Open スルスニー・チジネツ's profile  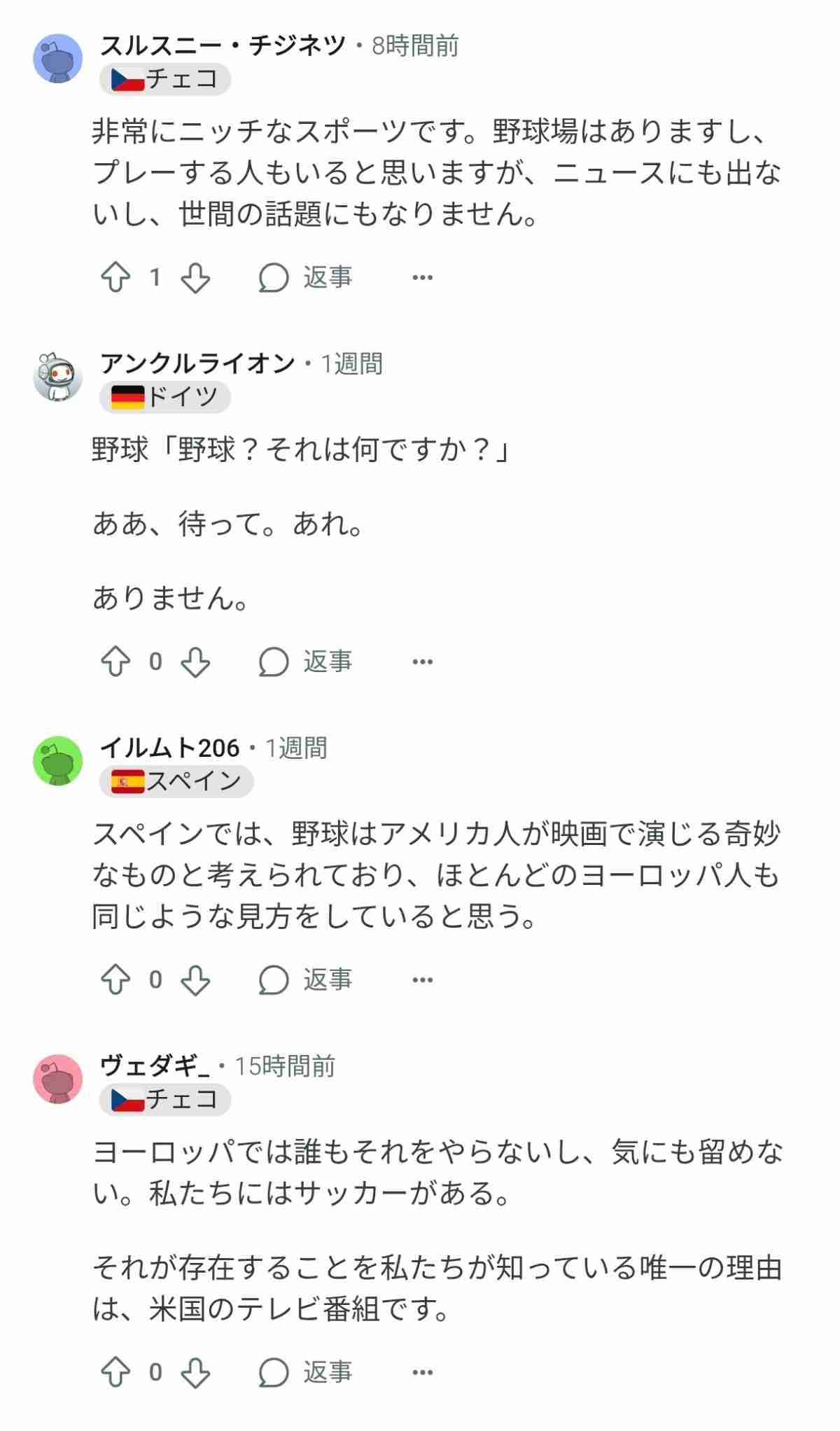[223, 46]
